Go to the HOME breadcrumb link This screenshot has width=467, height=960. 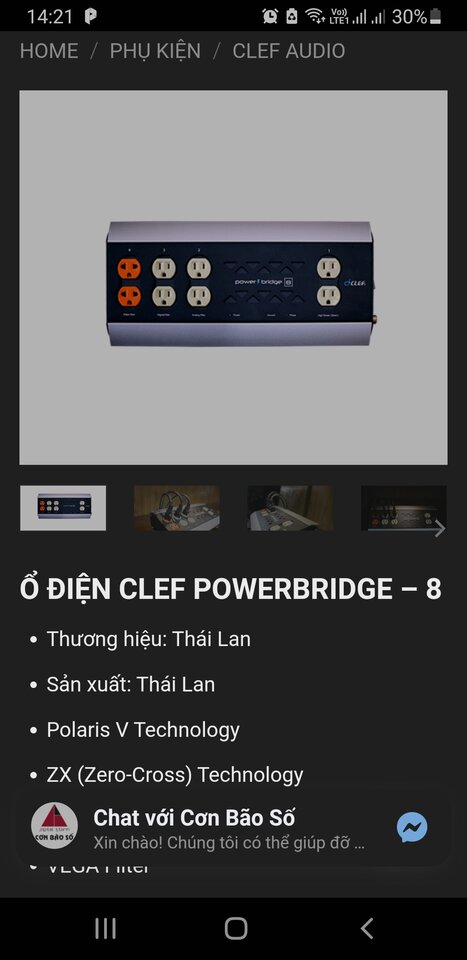coord(49,51)
